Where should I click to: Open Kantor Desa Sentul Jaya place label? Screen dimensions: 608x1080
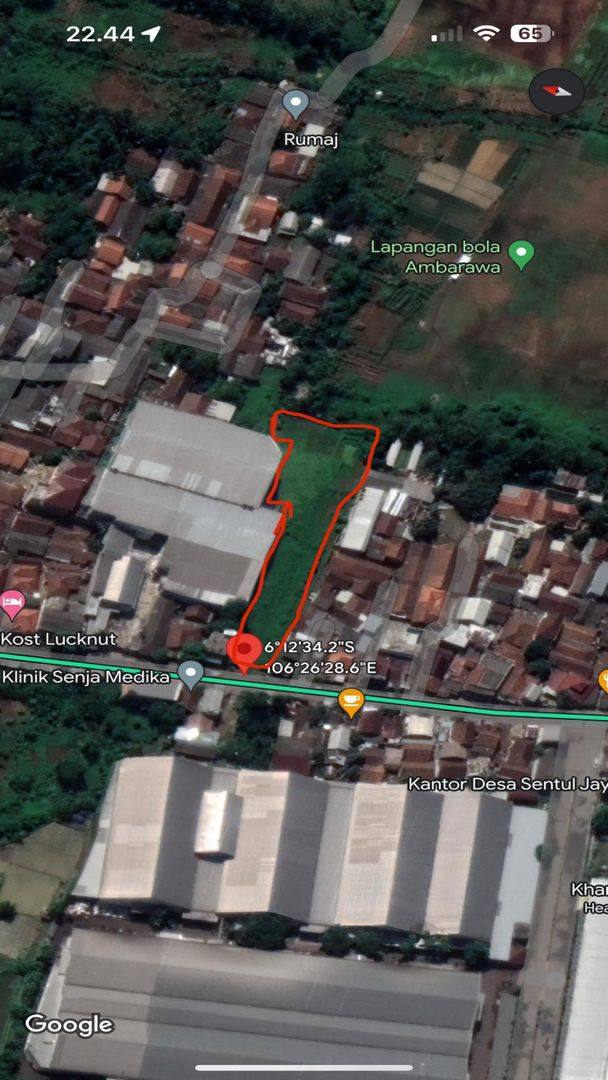pyautogui.click(x=508, y=784)
